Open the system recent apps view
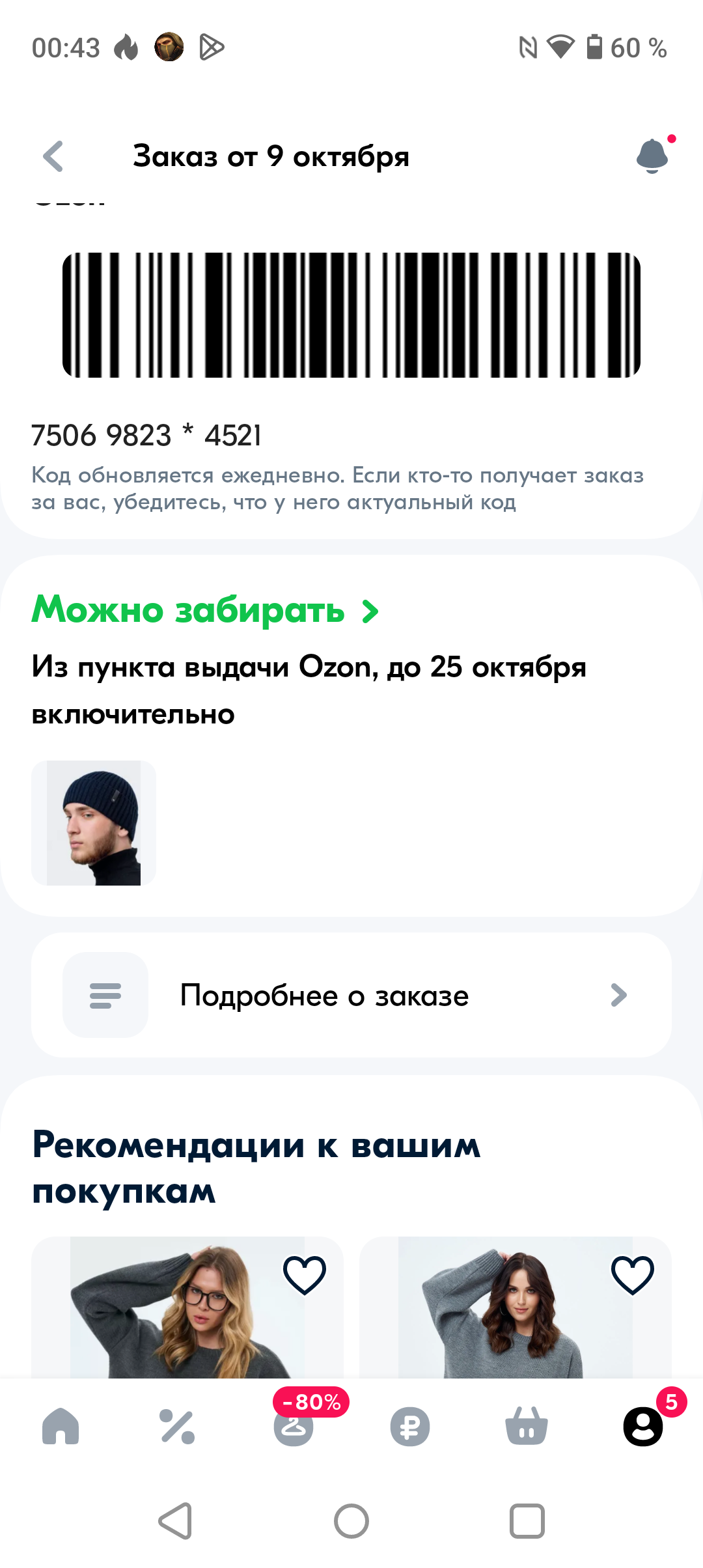This screenshot has width=703, height=1568. pos(527,1521)
